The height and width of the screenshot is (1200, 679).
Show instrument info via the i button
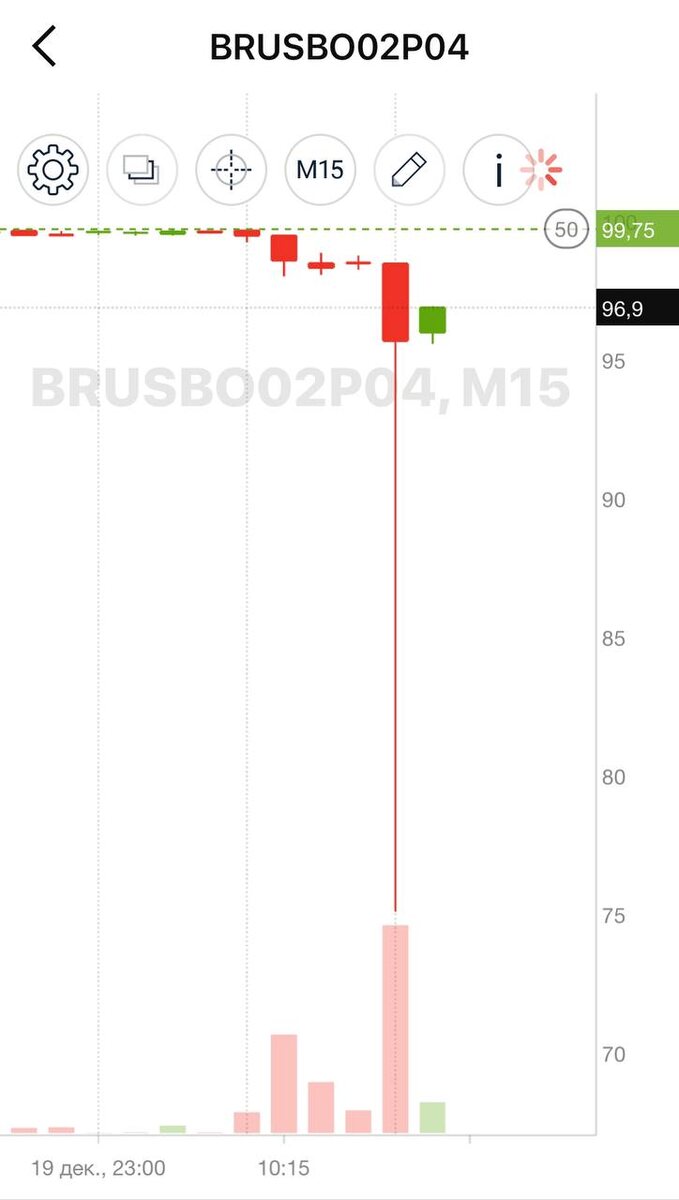tap(498, 170)
